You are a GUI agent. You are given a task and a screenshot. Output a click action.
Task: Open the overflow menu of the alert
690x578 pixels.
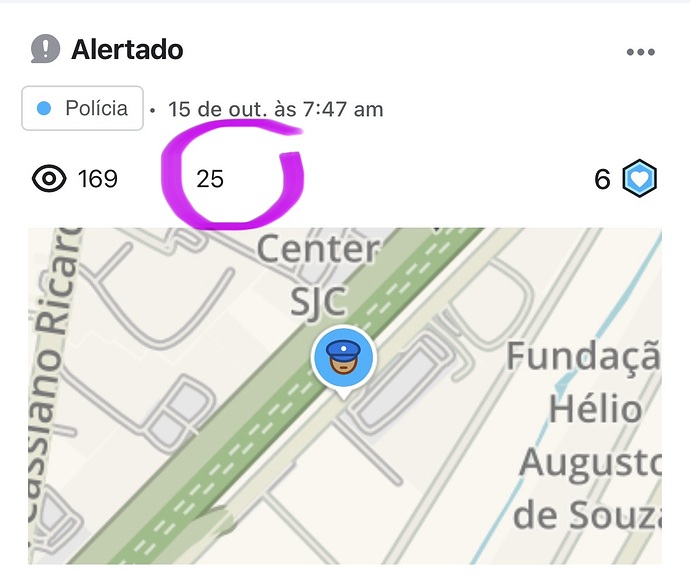[x=640, y=52]
